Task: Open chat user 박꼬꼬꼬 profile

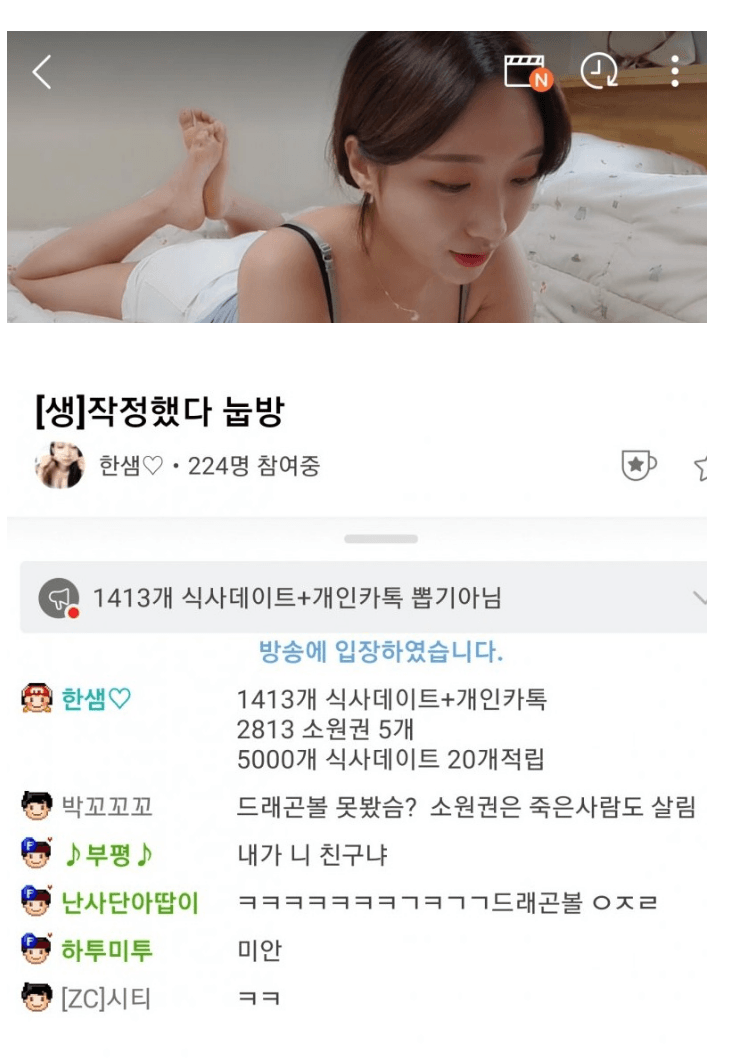Action: [107, 806]
